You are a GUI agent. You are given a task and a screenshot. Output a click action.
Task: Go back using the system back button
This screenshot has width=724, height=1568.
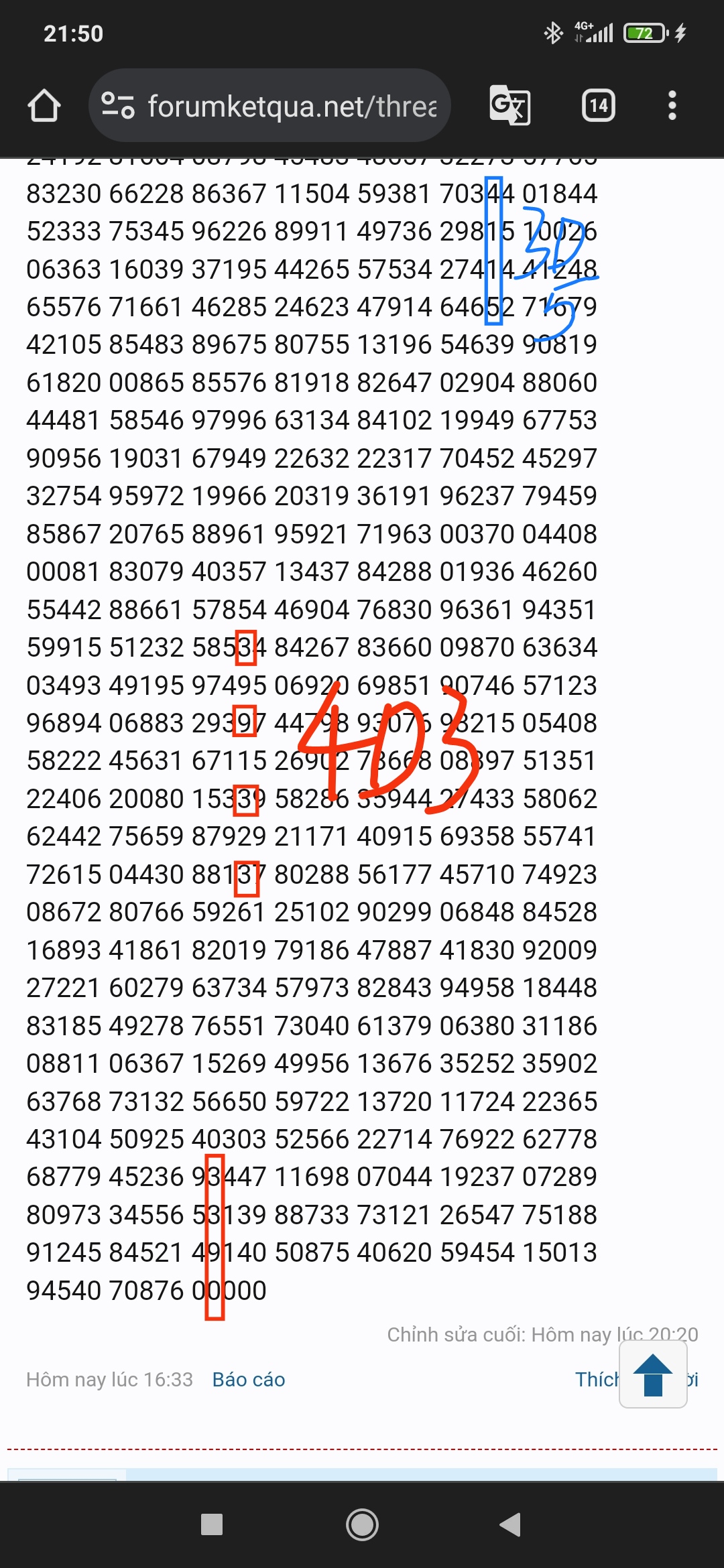click(x=511, y=1524)
